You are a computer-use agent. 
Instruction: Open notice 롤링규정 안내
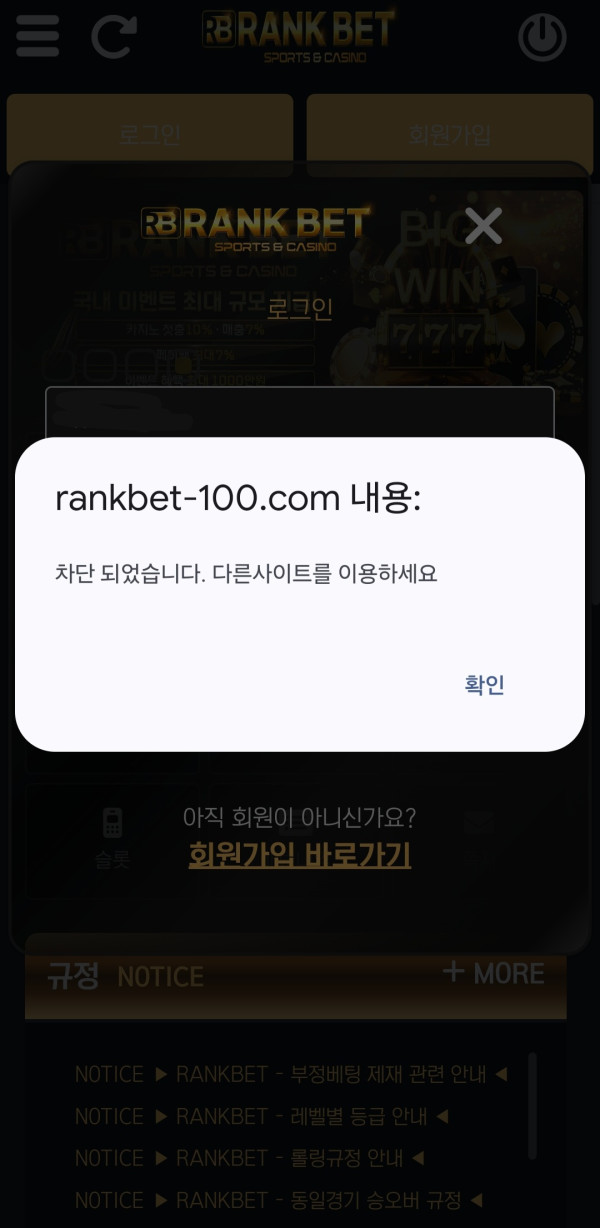(x=249, y=1158)
